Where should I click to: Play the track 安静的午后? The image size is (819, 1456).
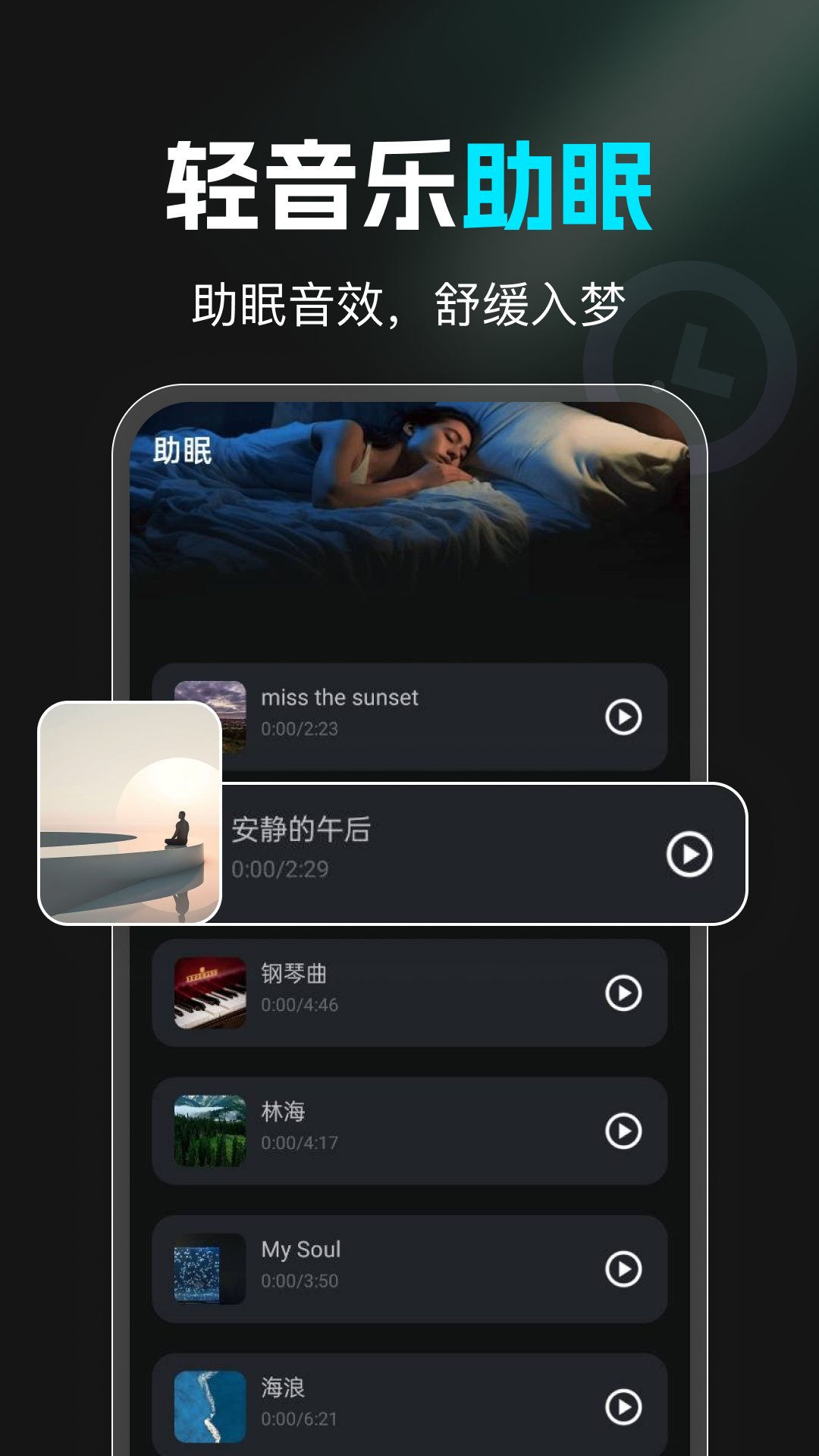(689, 853)
